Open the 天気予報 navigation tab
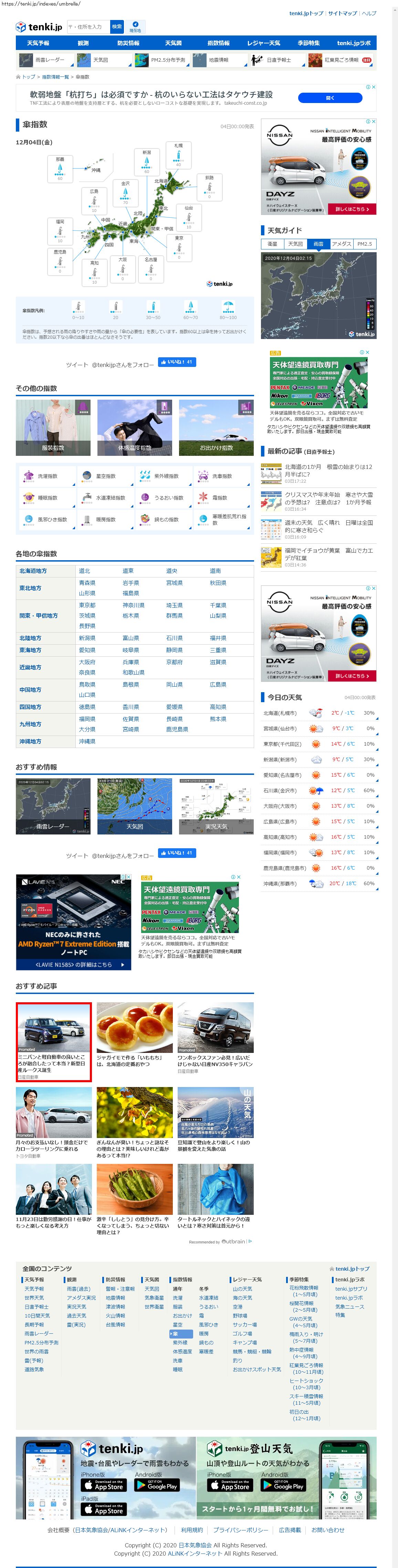Screen dimensions: 398x1568 point(38,43)
